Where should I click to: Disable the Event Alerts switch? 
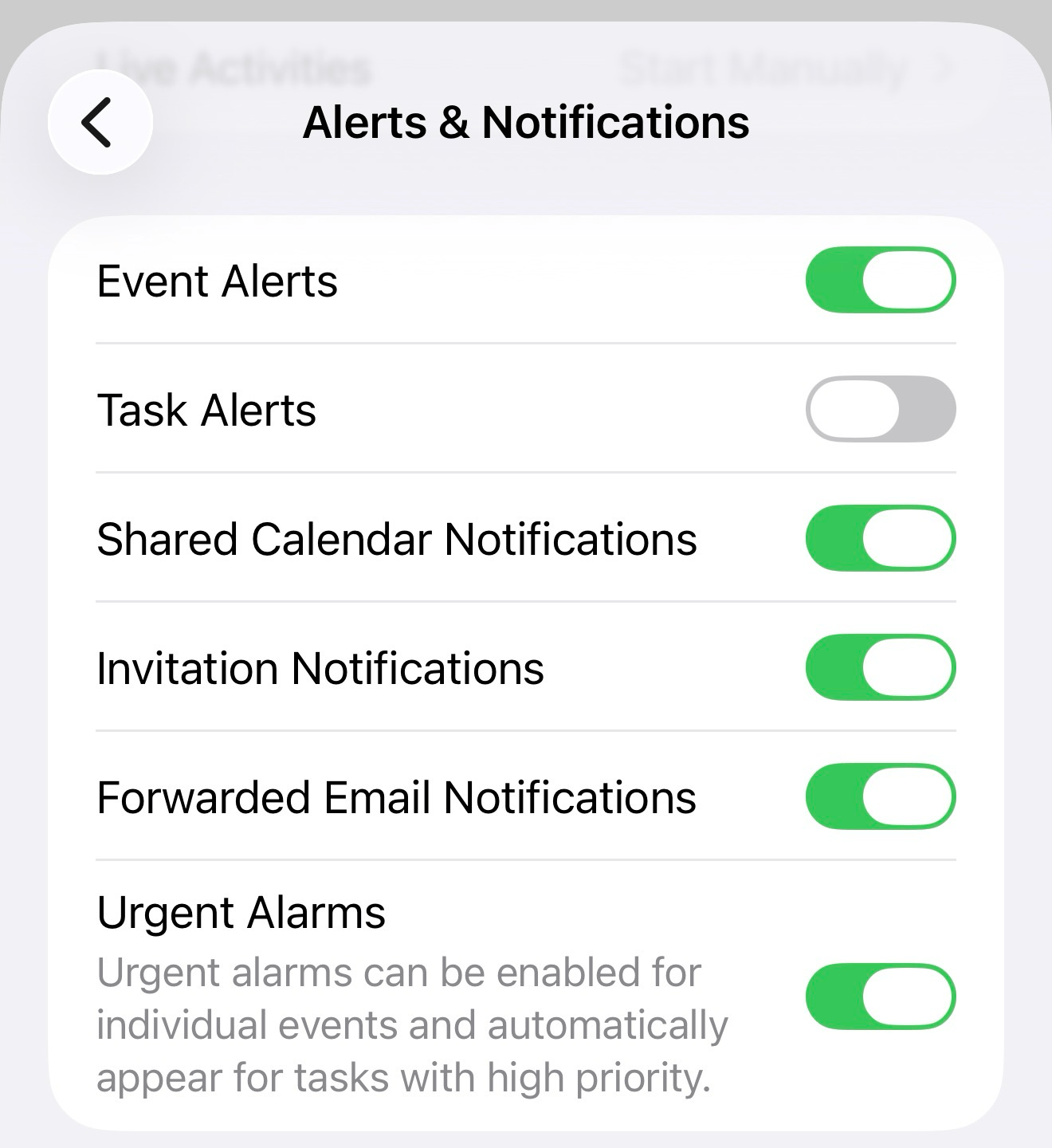click(880, 278)
